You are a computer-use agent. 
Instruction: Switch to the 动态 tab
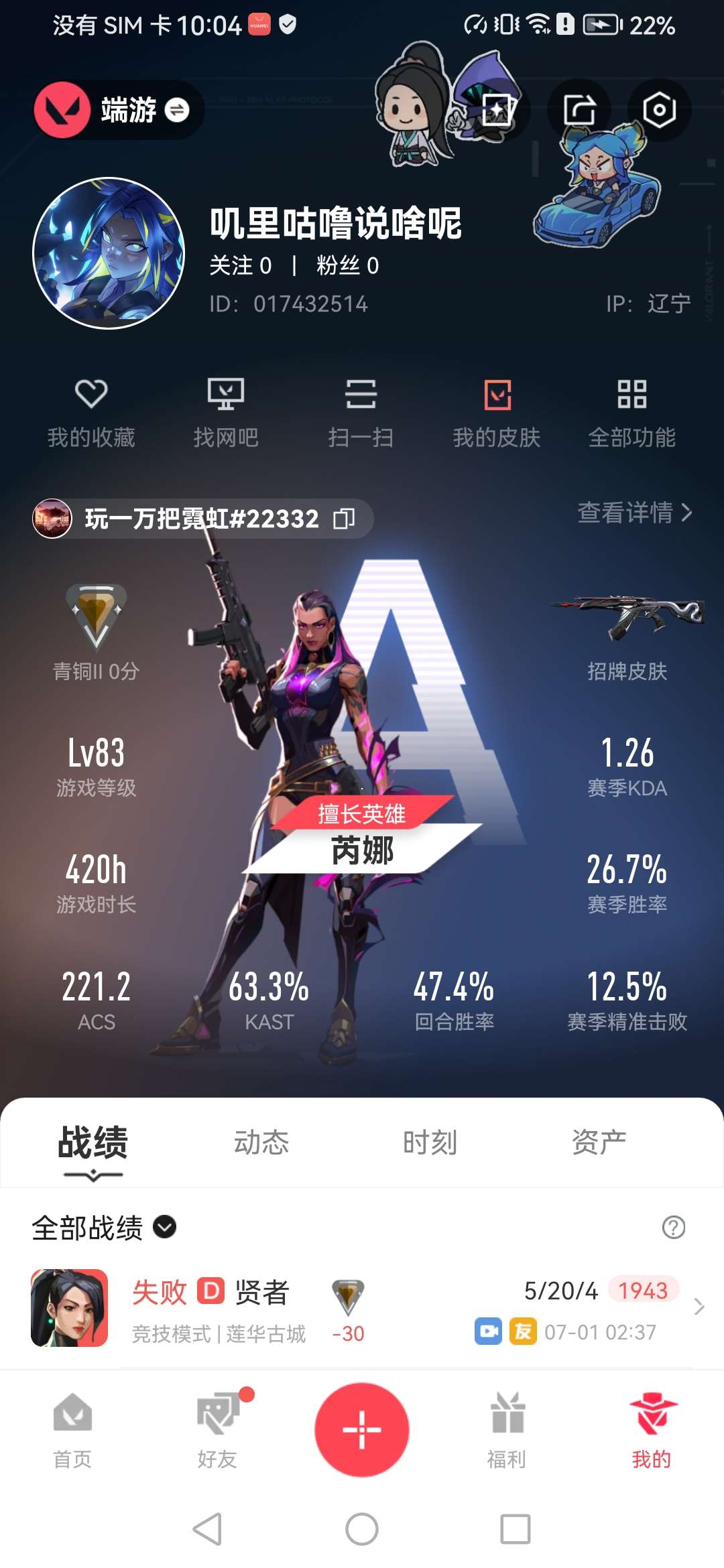point(261,1142)
